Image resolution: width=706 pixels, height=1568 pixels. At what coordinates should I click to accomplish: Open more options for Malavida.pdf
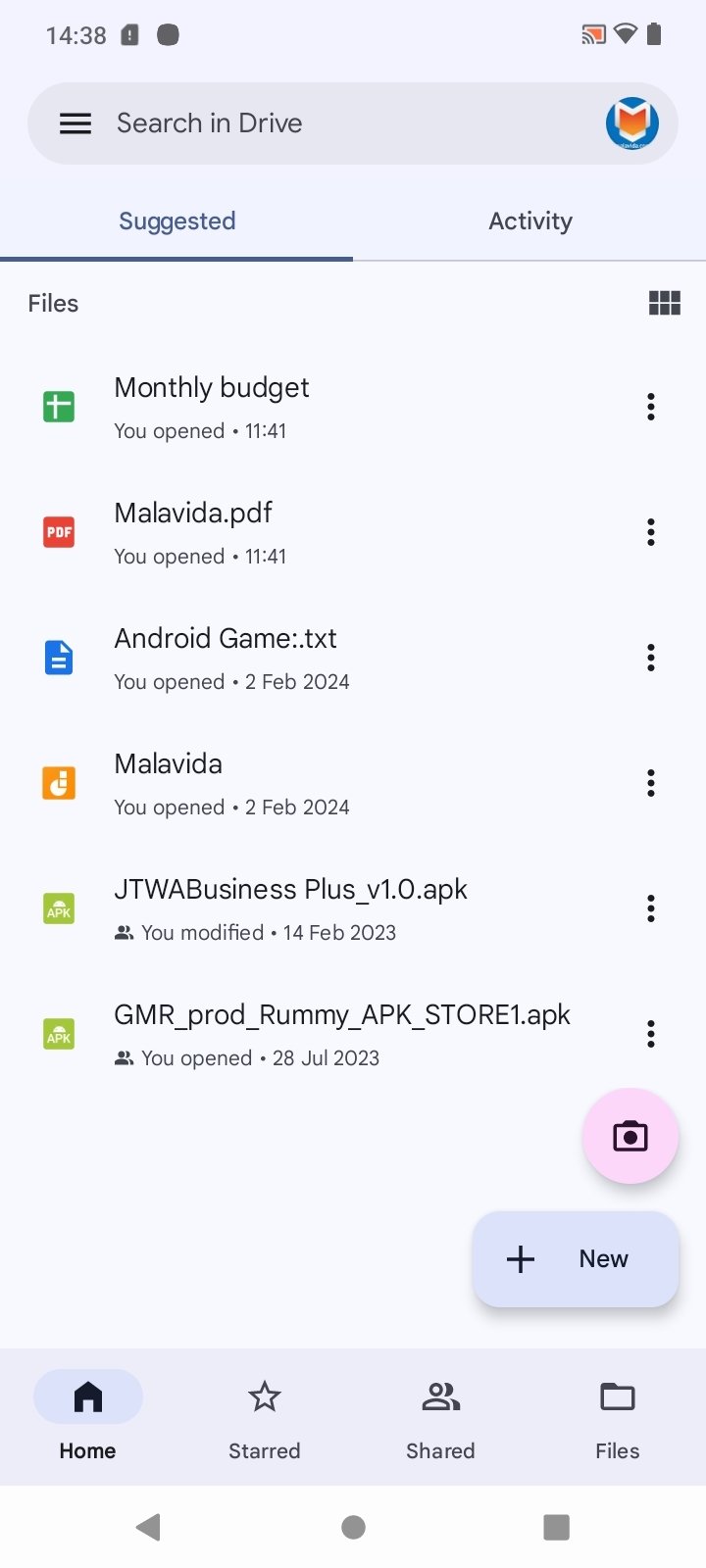[x=650, y=532]
